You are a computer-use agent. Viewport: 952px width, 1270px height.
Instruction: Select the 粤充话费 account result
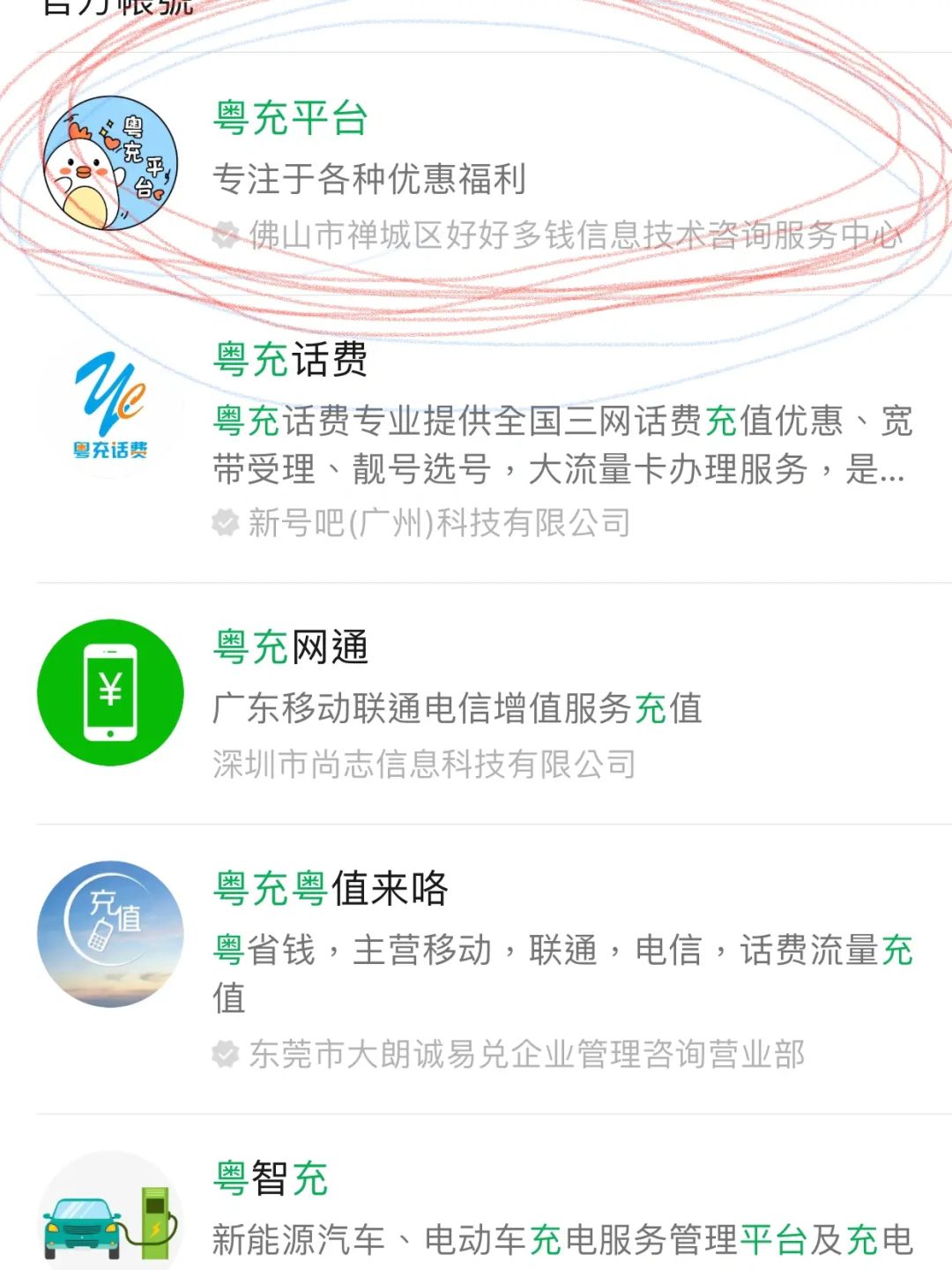pyautogui.click(x=291, y=360)
